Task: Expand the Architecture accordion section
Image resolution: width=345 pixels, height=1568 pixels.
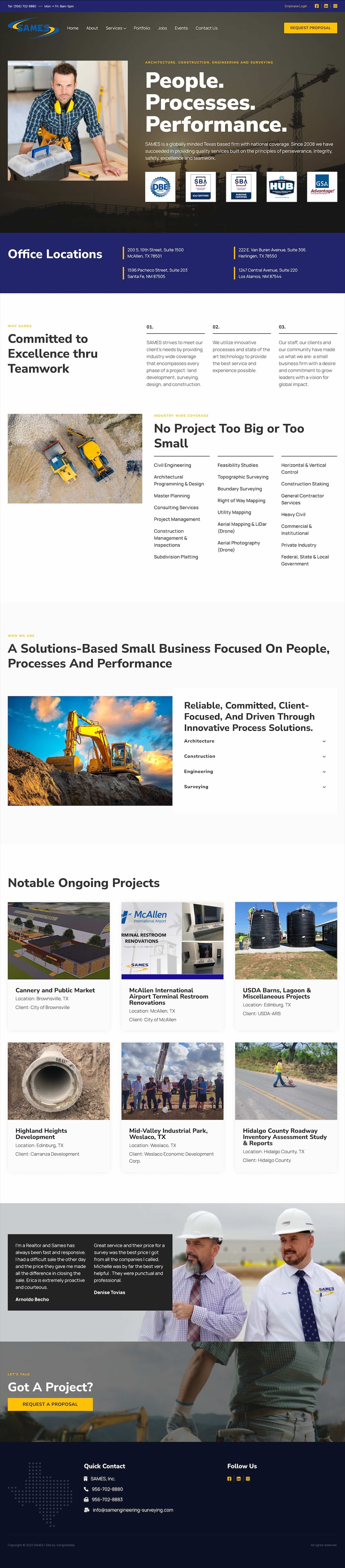Action: tap(255, 741)
